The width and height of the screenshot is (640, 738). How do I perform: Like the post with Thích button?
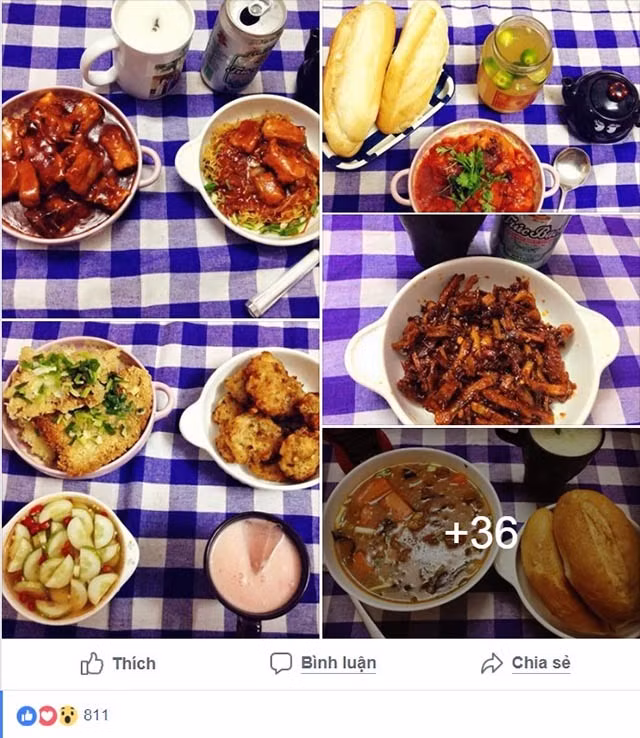[118, 663]
